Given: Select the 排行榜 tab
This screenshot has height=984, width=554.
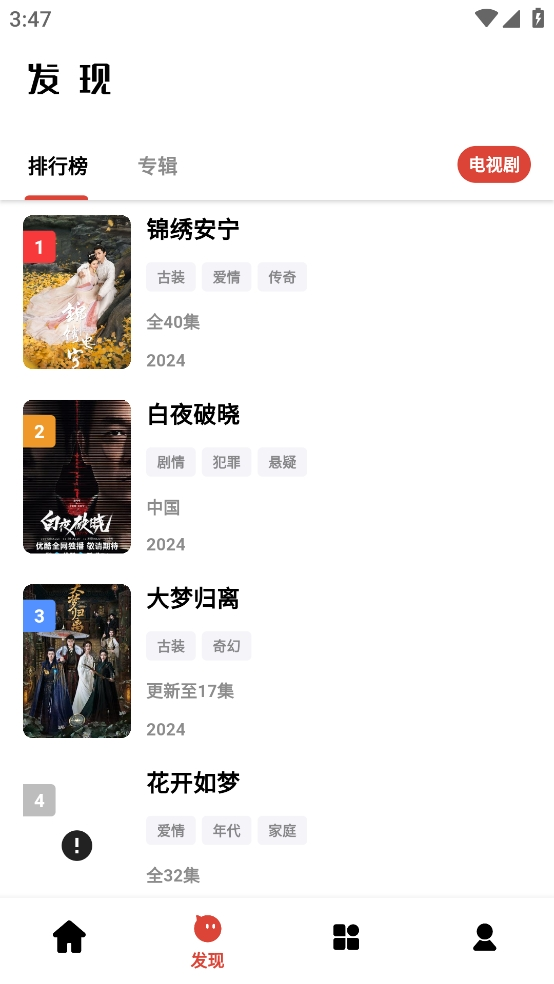Looking at the screenshot, I should tap(58, 166).
